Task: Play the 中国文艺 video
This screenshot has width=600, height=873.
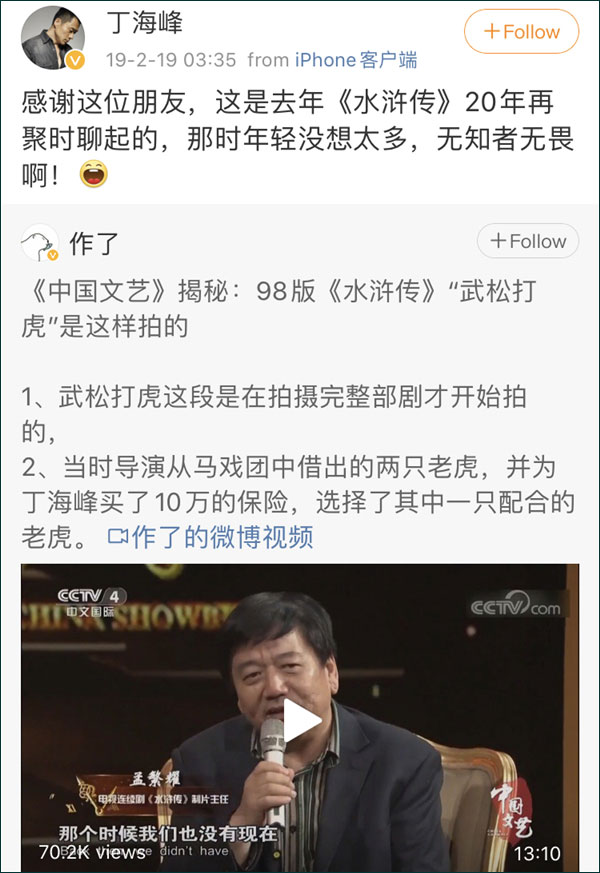Action: pyautogui.click(x=301, y=718)
